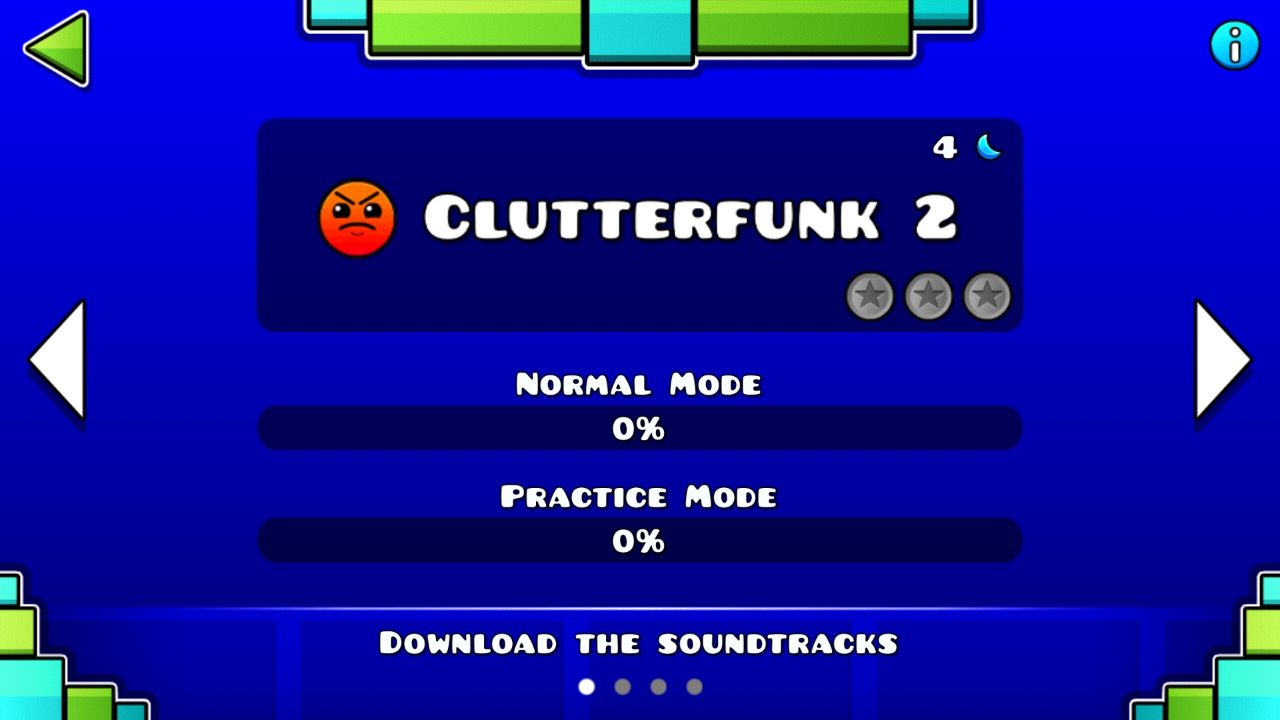
Task: Show the previous level with left arrow
Action: click(58, 359)
